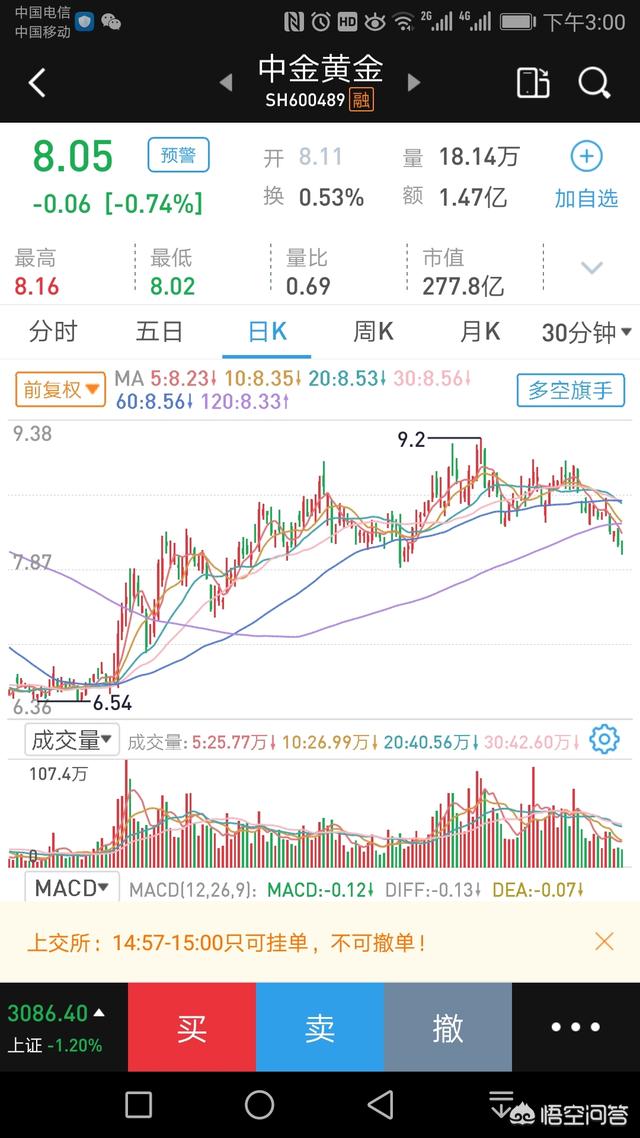
Task: Switch to the 五日 tab
Action: point(160,332)
